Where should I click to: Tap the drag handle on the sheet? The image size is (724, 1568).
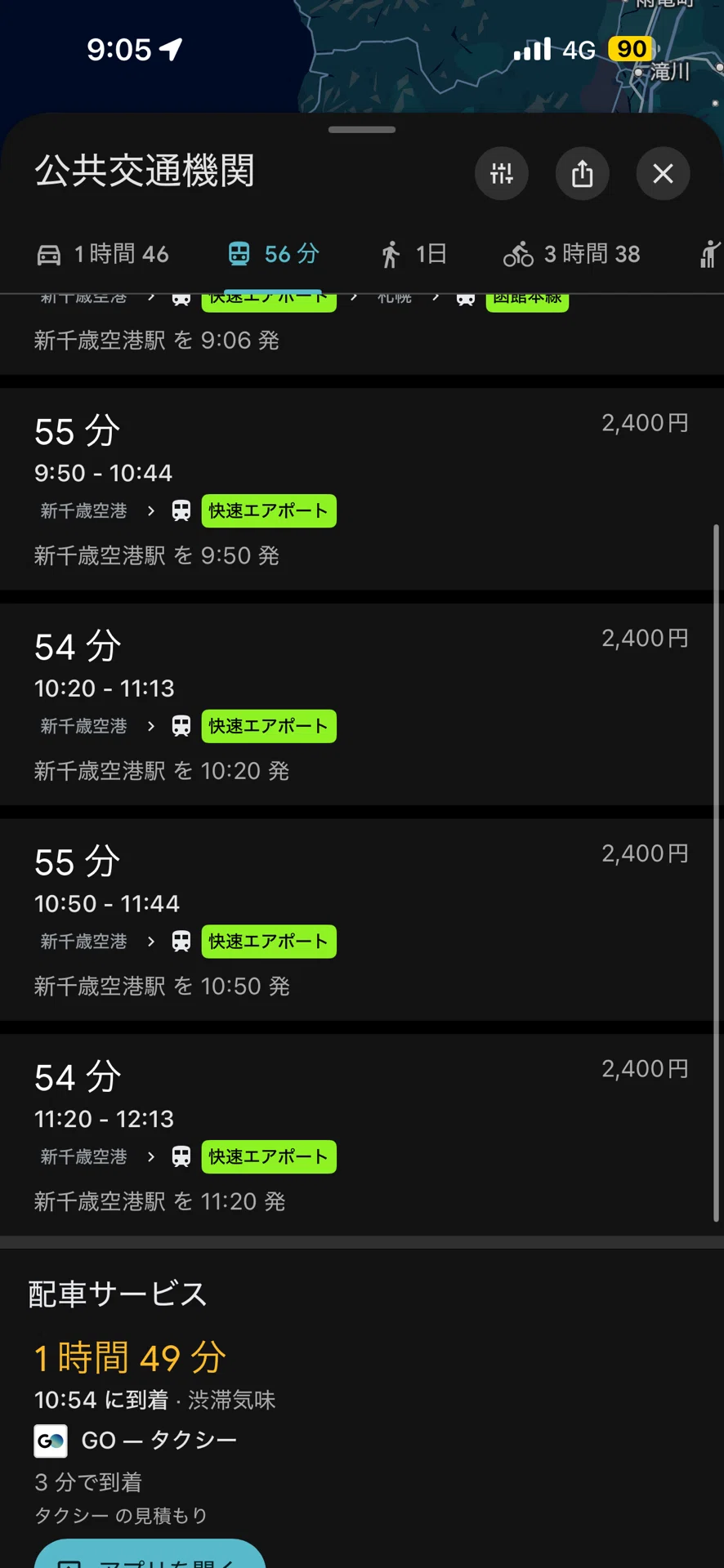tap(362, 129)
